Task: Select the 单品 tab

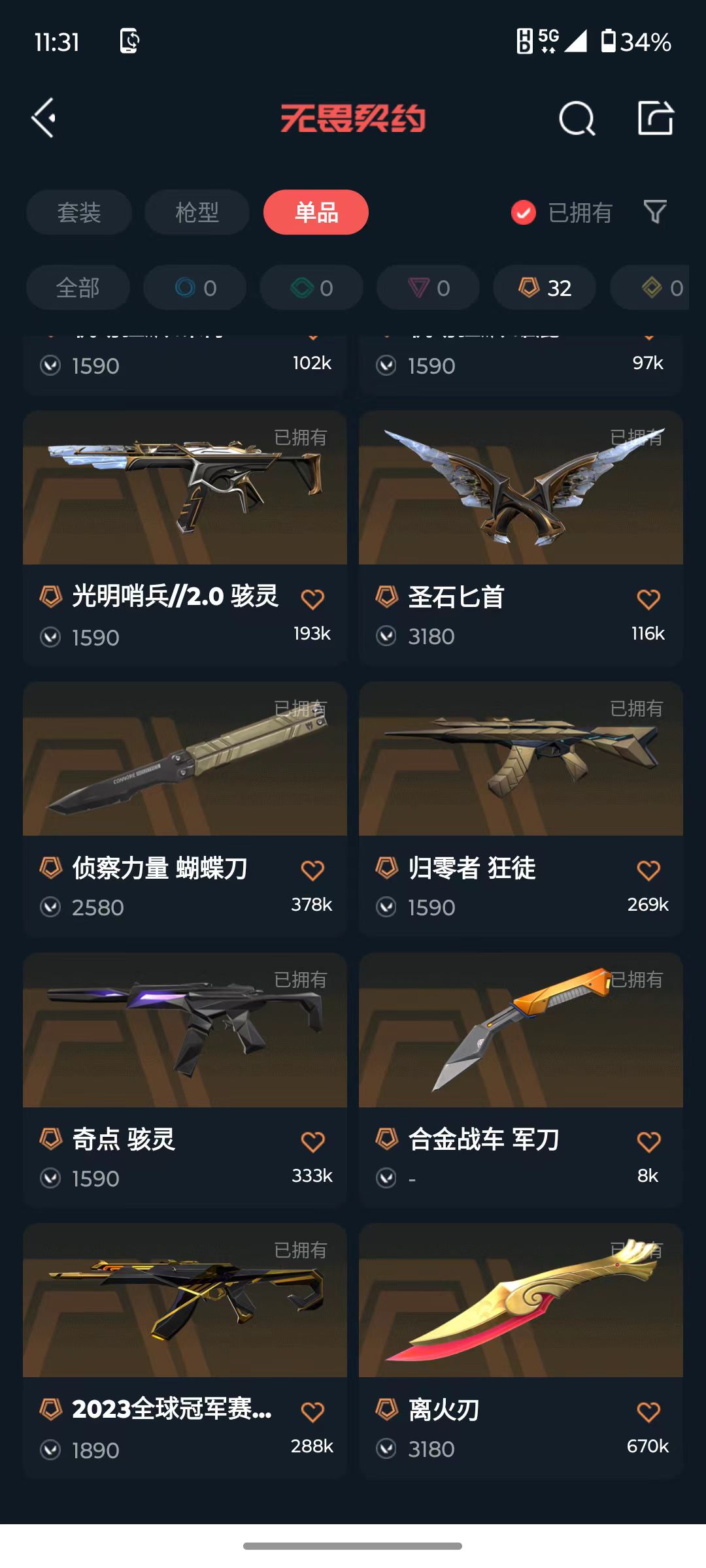Action: (x=316, y=212)
